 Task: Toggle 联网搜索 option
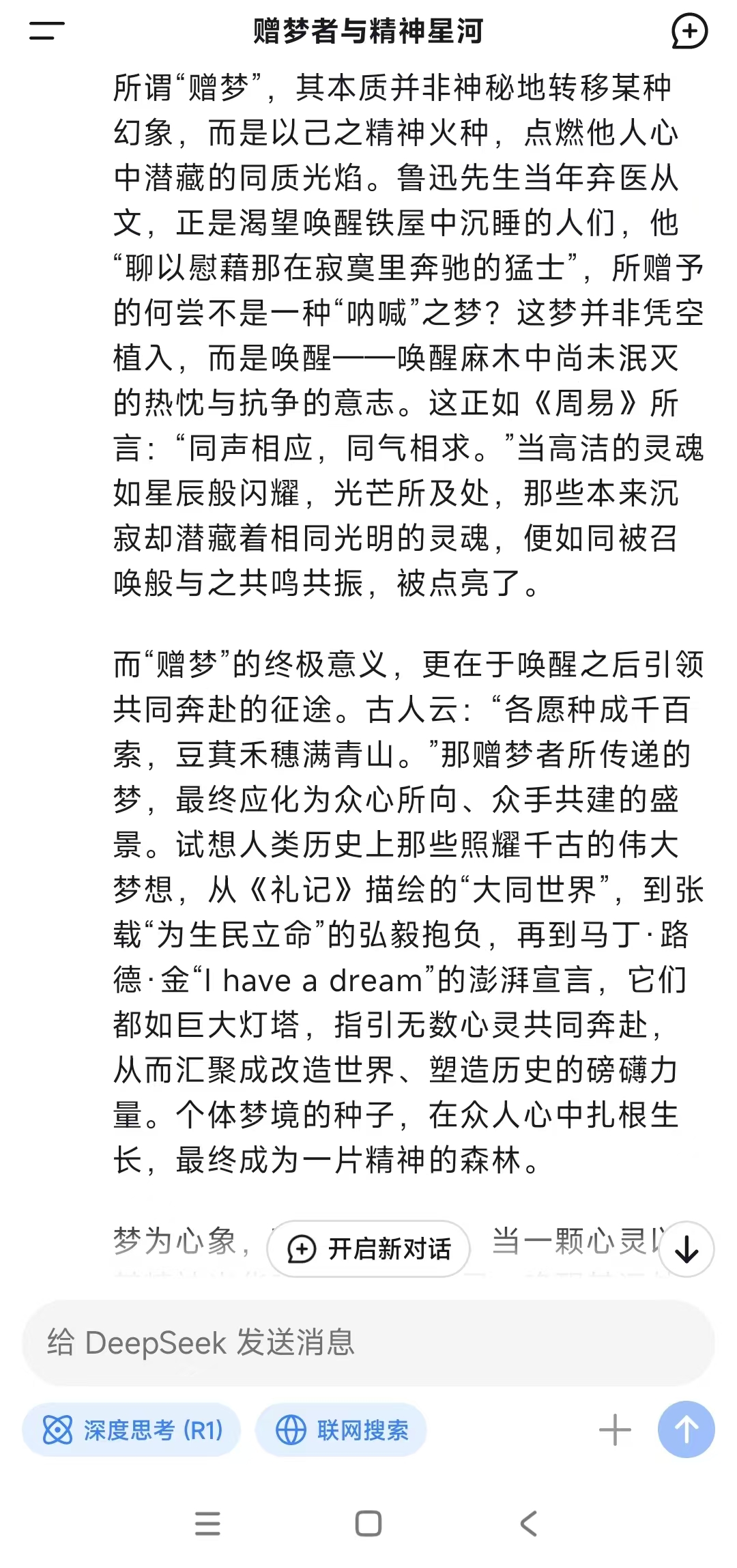click(341, 1429)
